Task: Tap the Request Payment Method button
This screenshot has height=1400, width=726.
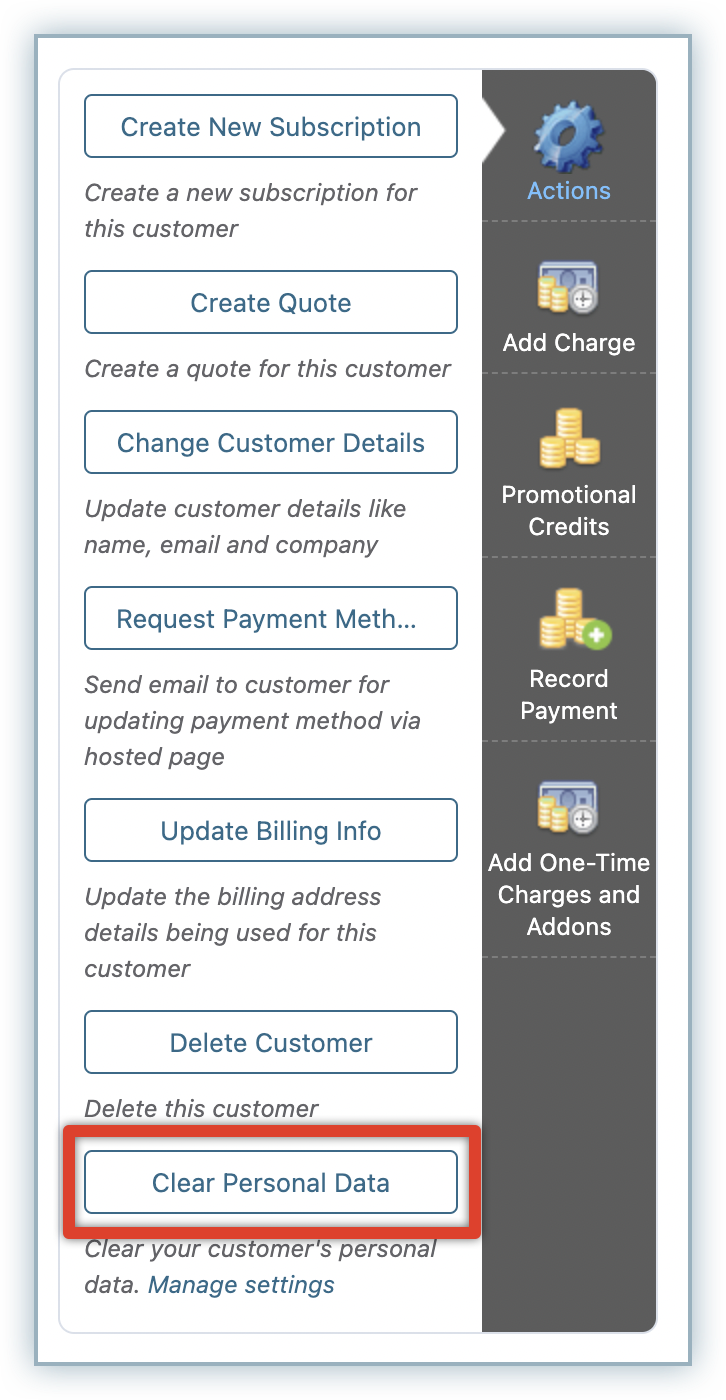Action: (x=271, y=619)
